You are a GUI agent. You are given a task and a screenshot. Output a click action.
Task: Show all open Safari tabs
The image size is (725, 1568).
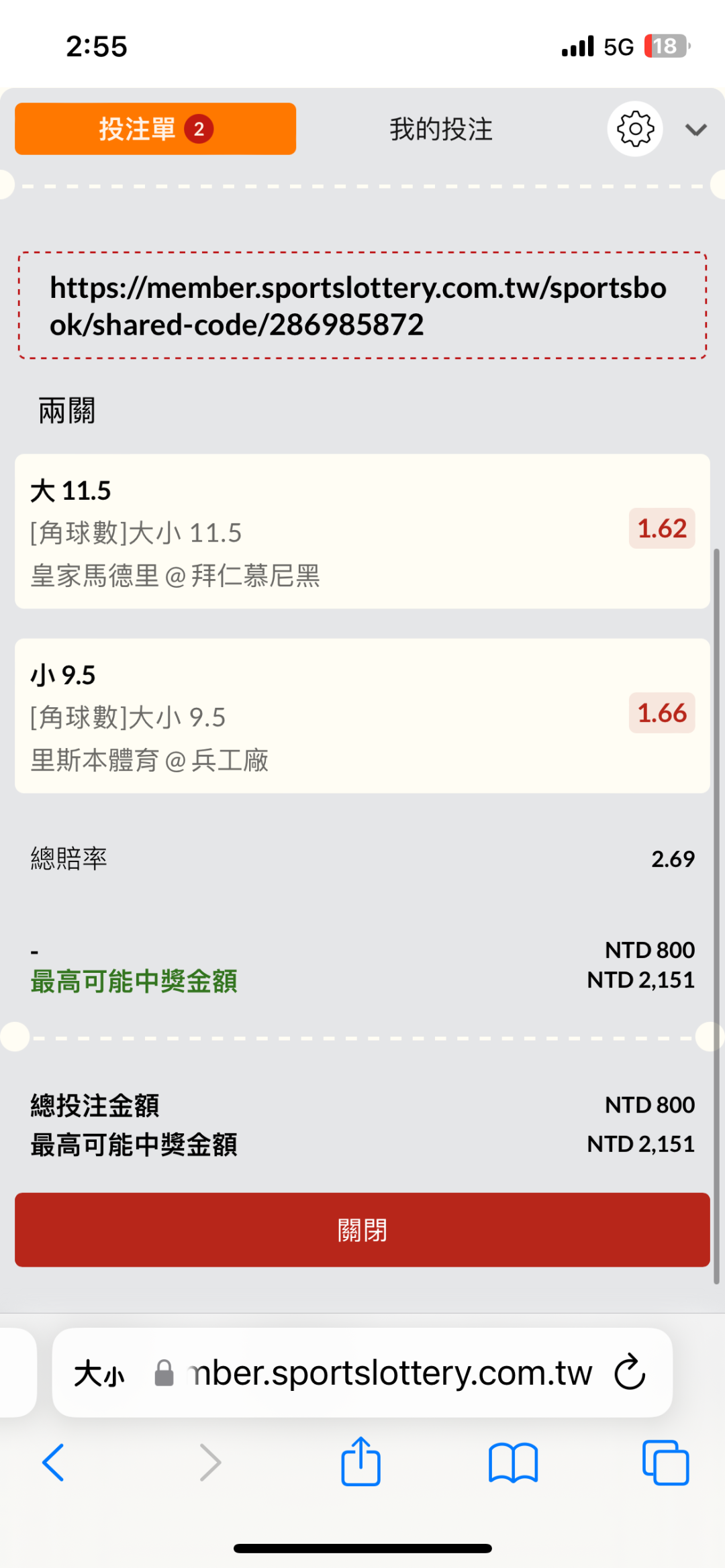[x=665, y=1463]
